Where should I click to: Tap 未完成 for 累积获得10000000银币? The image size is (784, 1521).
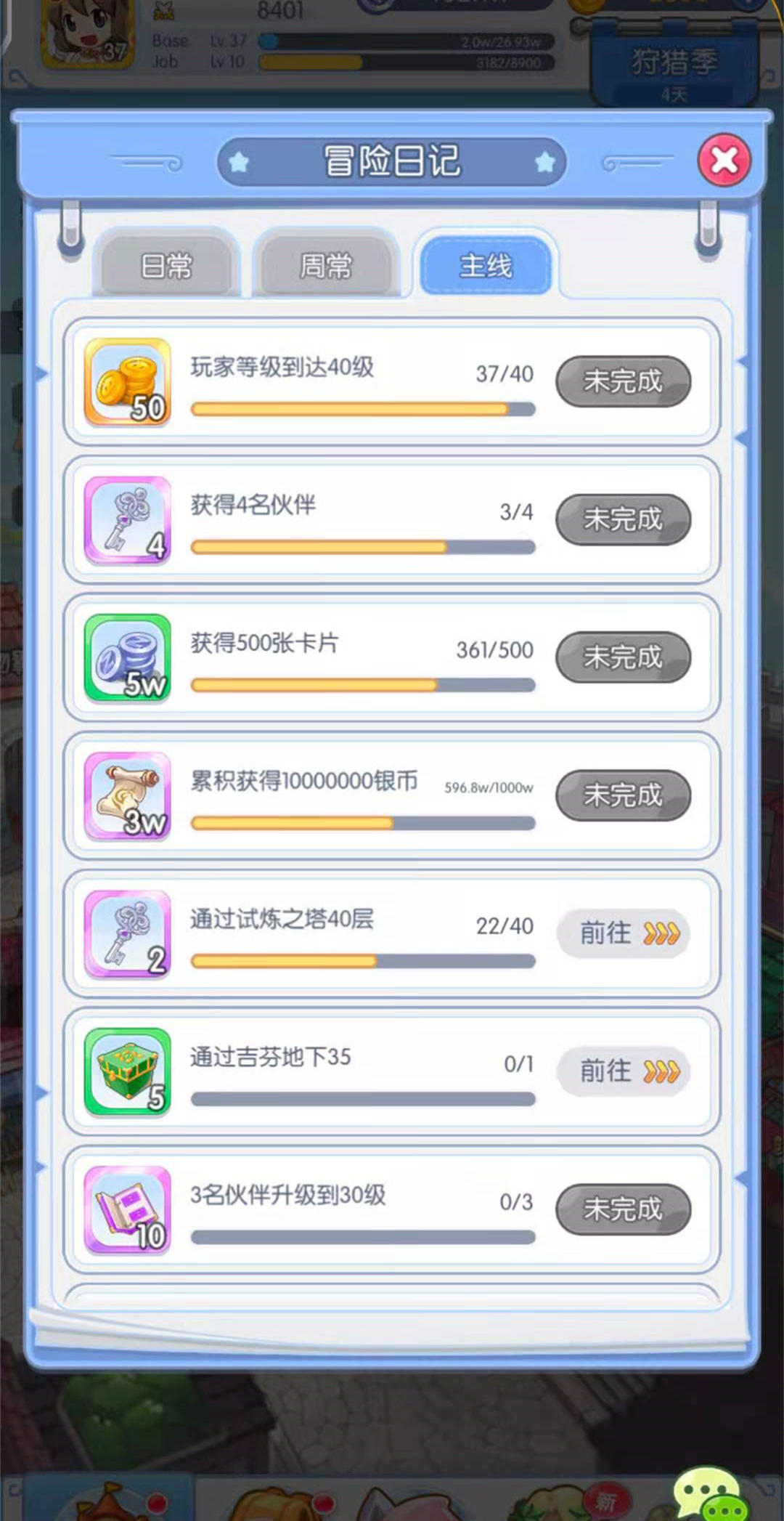(624, 795)
